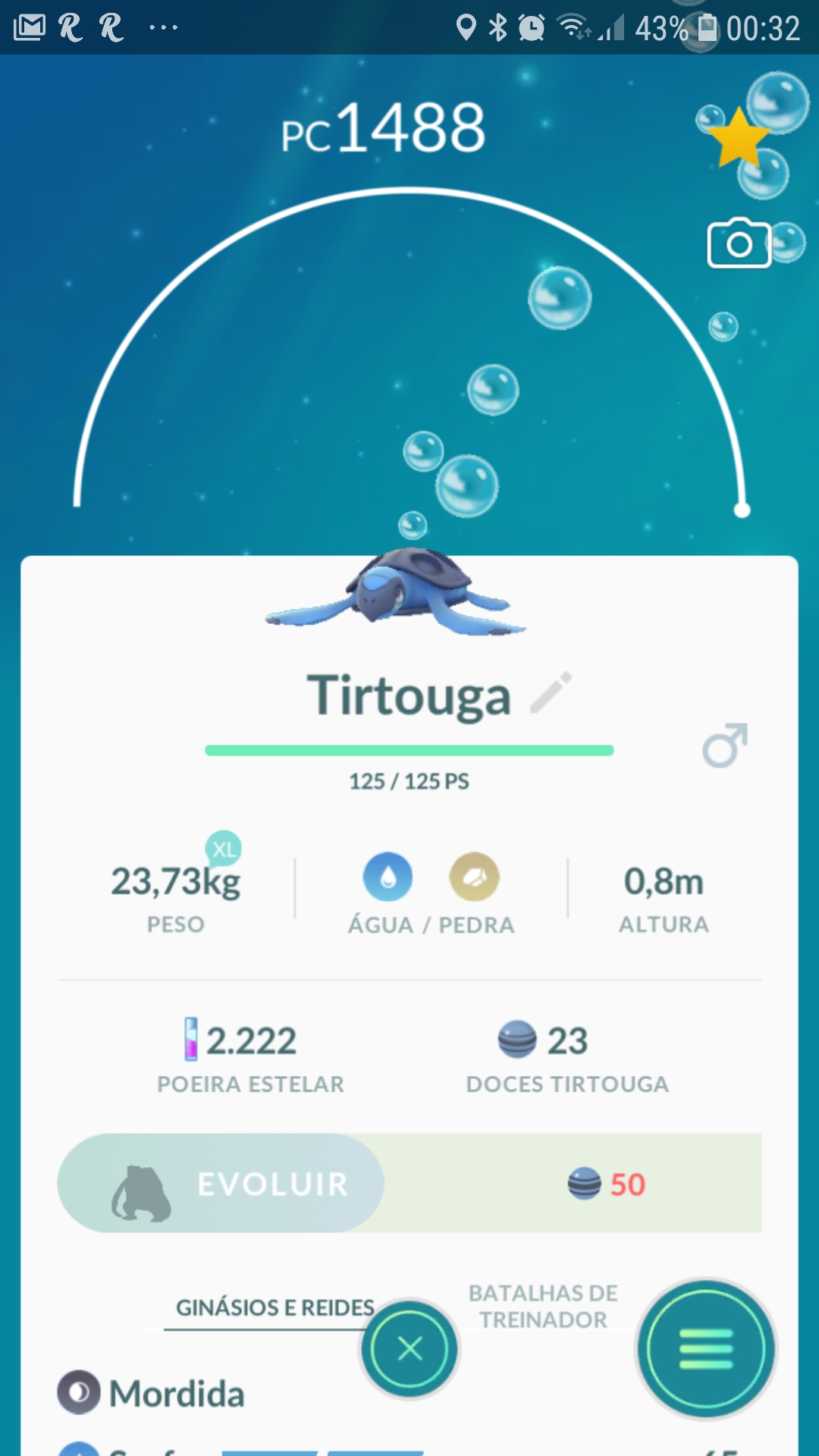Select the Ginásios e Reides tab
The image size is (819, 1456).
click(x=275, y=1307)
